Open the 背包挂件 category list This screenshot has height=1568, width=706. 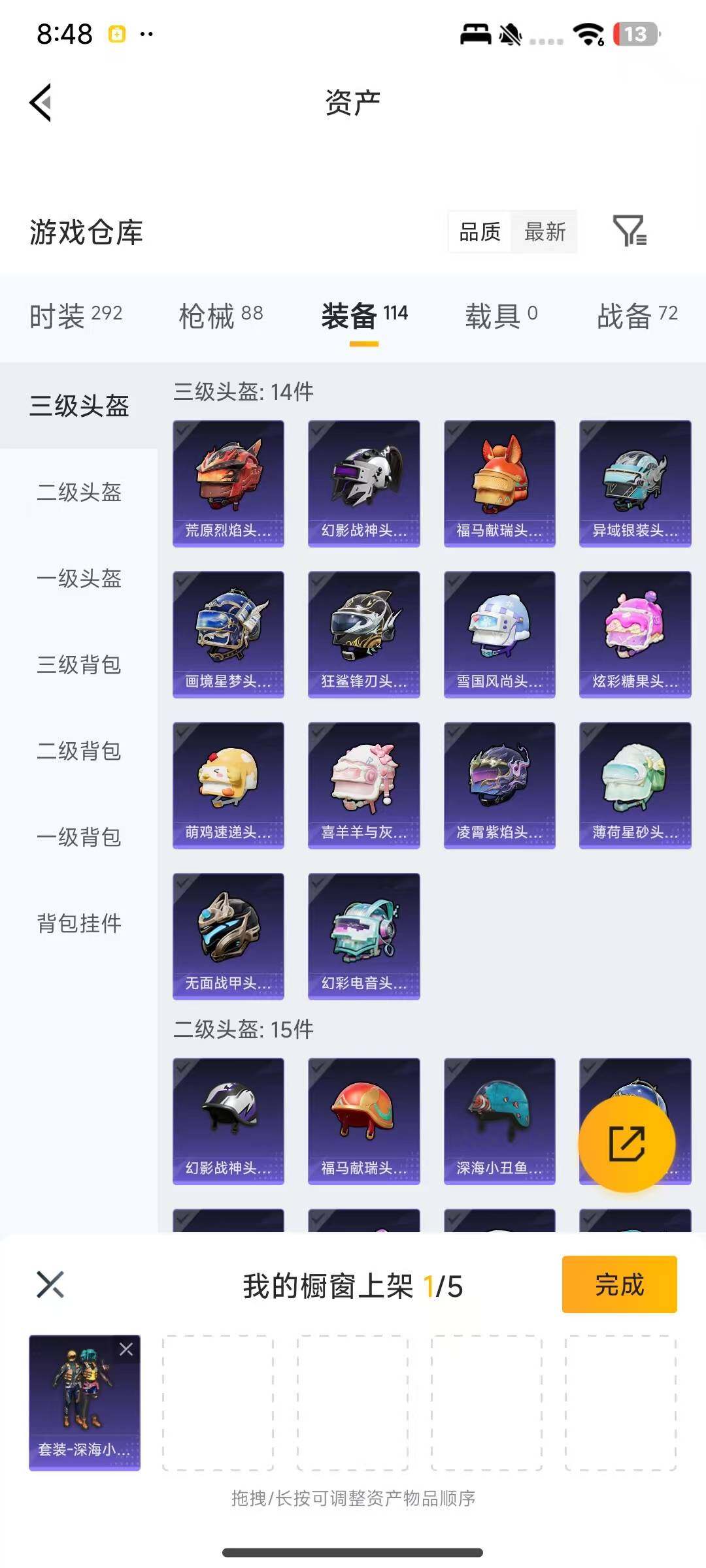[x=78, y=924]
